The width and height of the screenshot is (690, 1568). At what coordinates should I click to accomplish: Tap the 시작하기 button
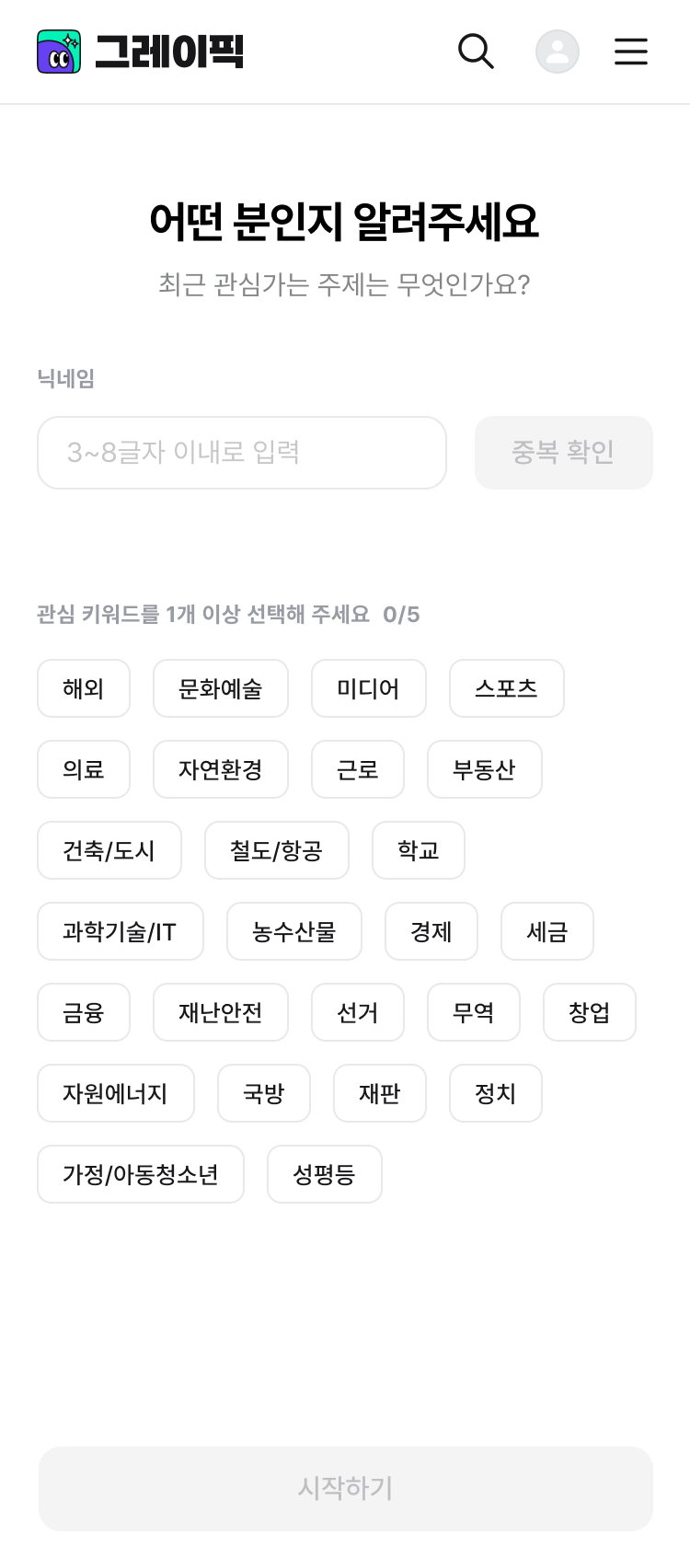point(346,1489)
